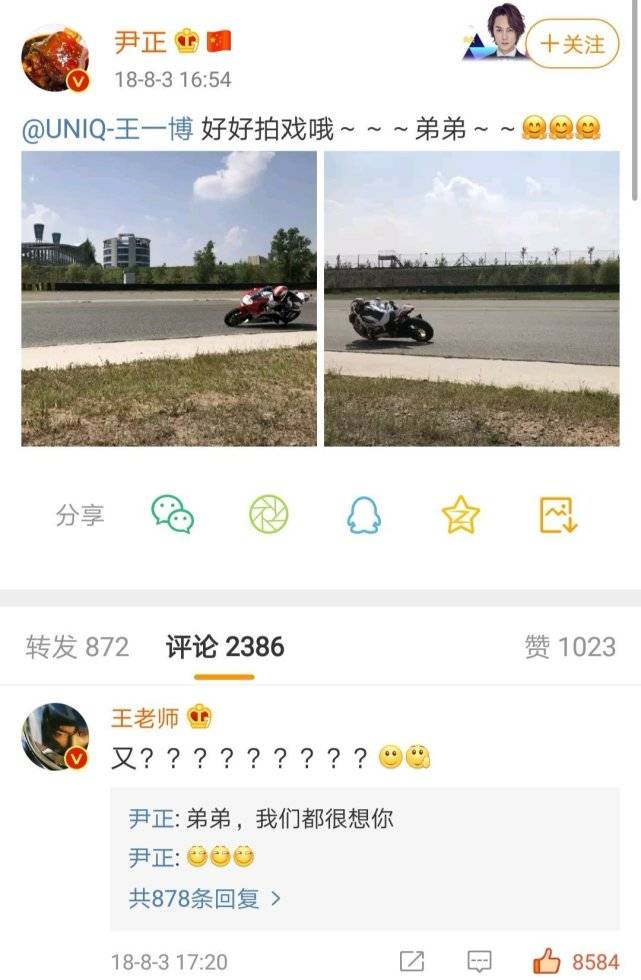Open 尹正's profile avatar
Image resolution: width=641 pixels, height=980 pixels.
56,59
